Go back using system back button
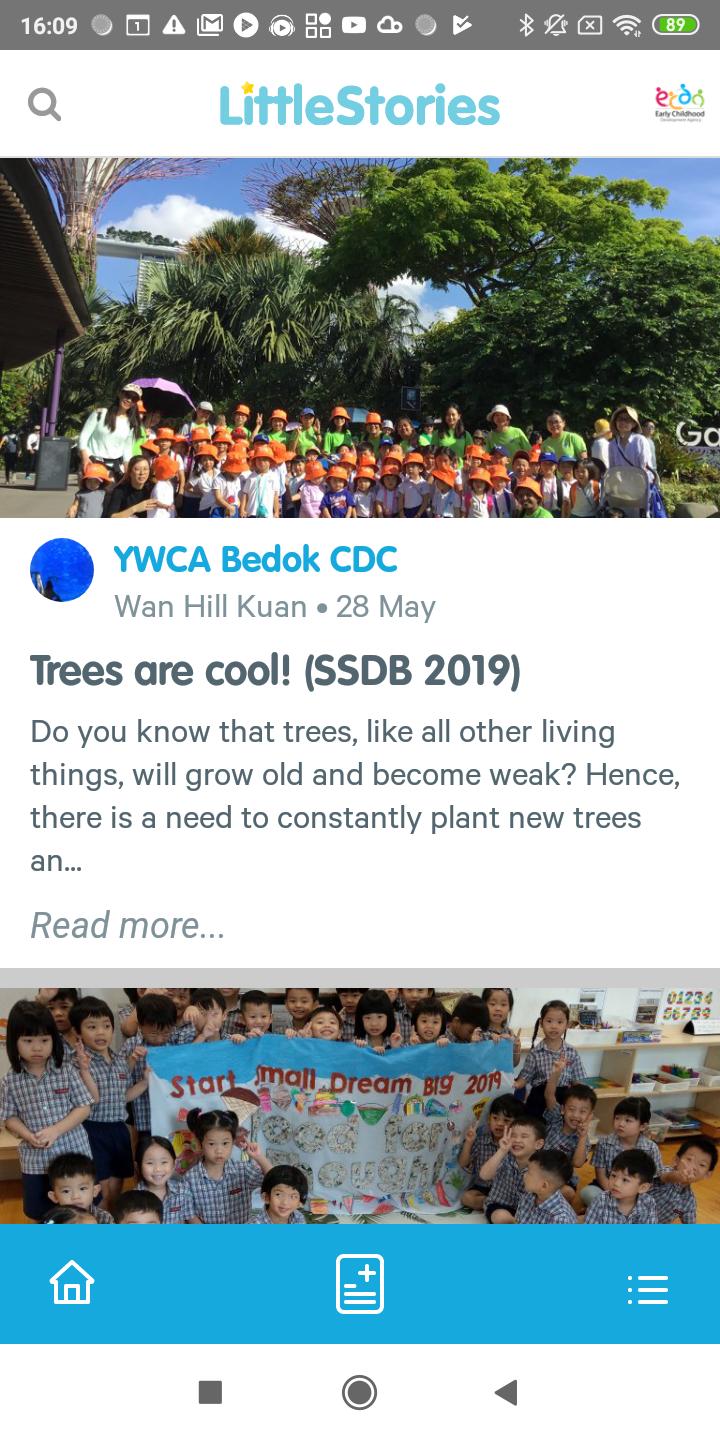Image resolution: width=720 pixels, height=1440 pixels. (x=506, y=1392)
